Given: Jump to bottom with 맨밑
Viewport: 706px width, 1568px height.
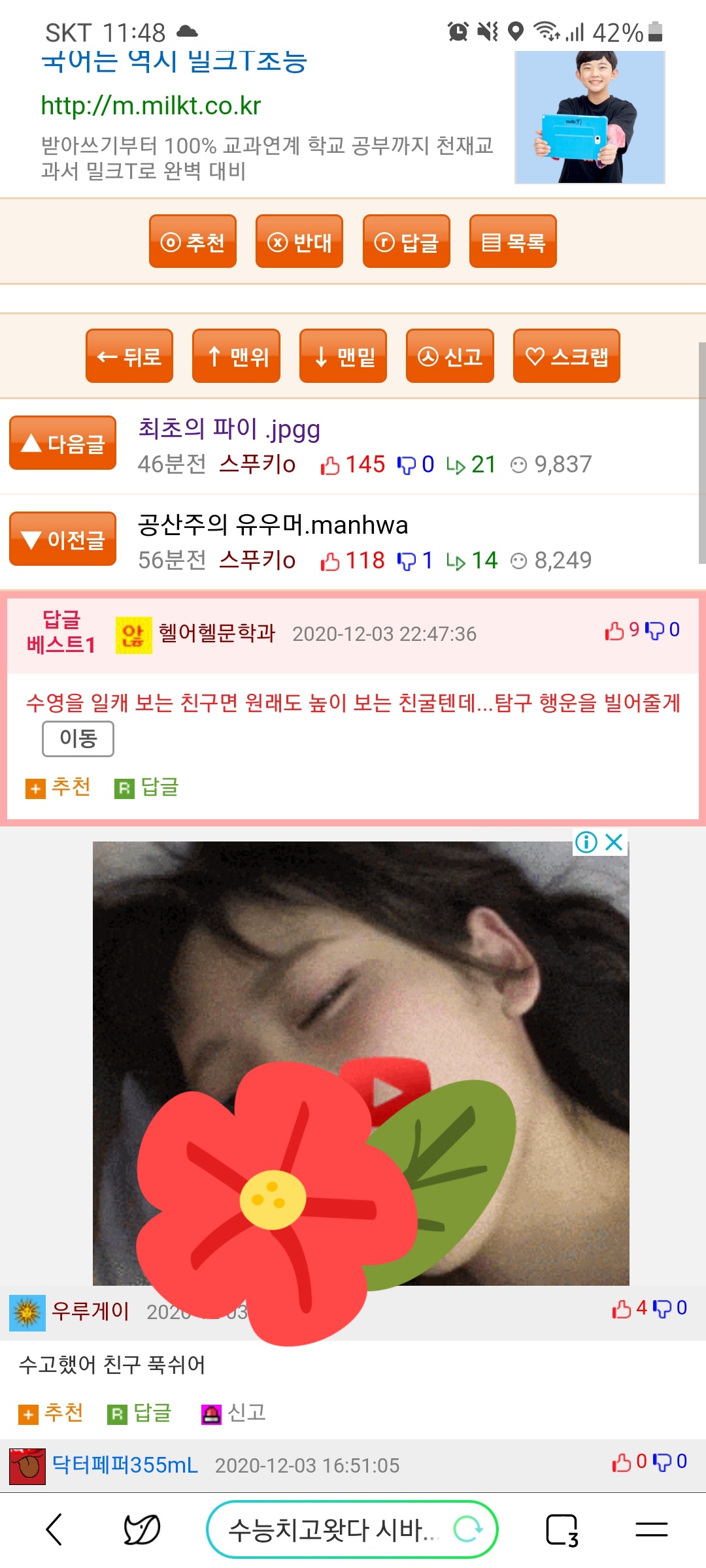Looking at the screenshot, I should point(343,356).
